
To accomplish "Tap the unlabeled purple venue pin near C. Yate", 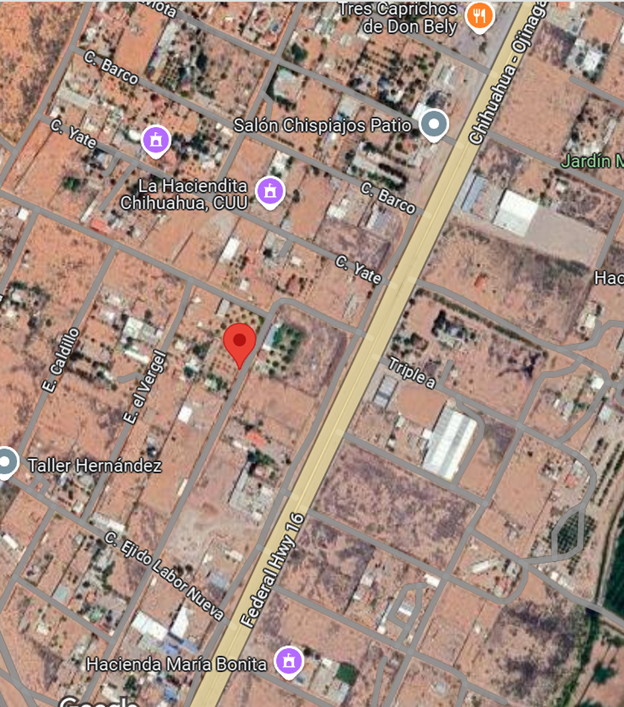I will click(x=155, y=140).
